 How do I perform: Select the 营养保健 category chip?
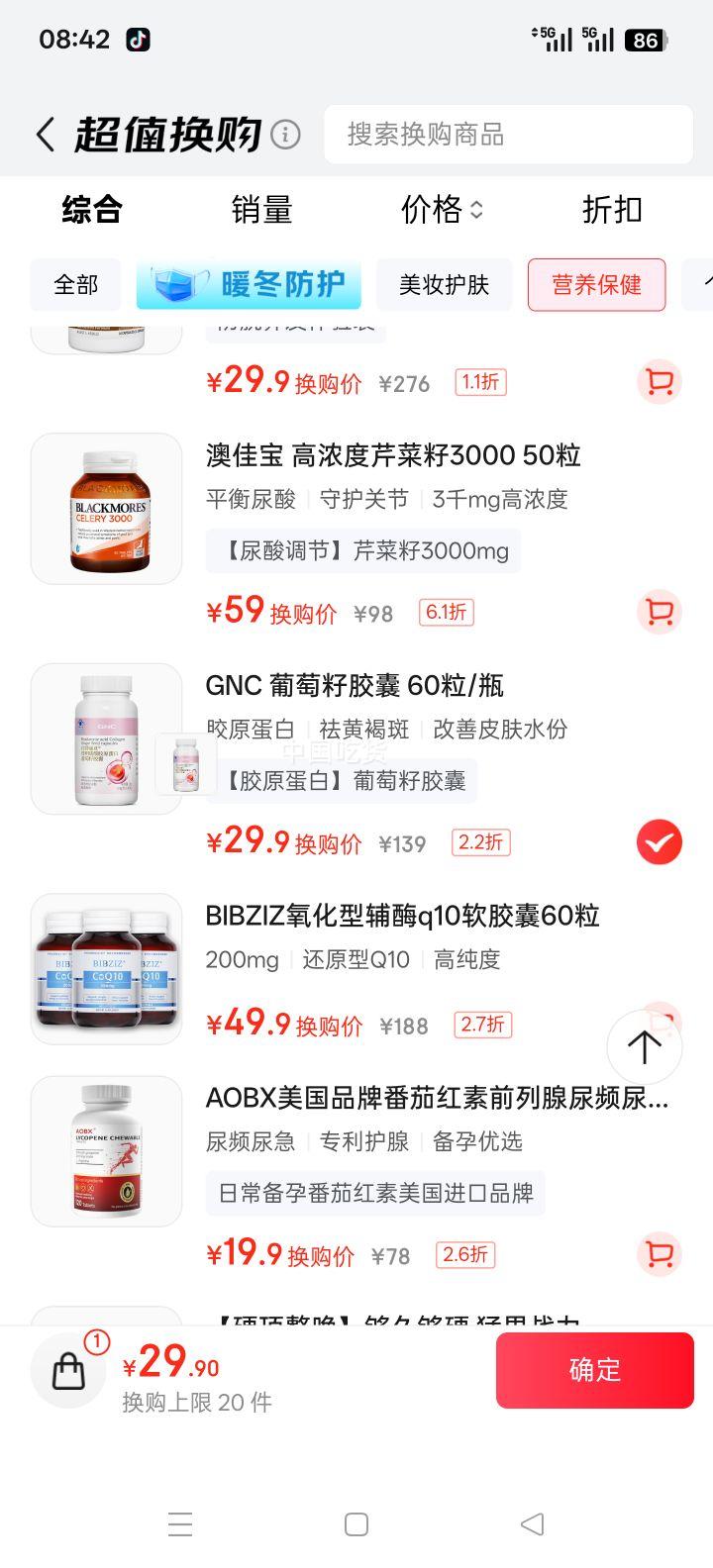click(x=596, y=285)
